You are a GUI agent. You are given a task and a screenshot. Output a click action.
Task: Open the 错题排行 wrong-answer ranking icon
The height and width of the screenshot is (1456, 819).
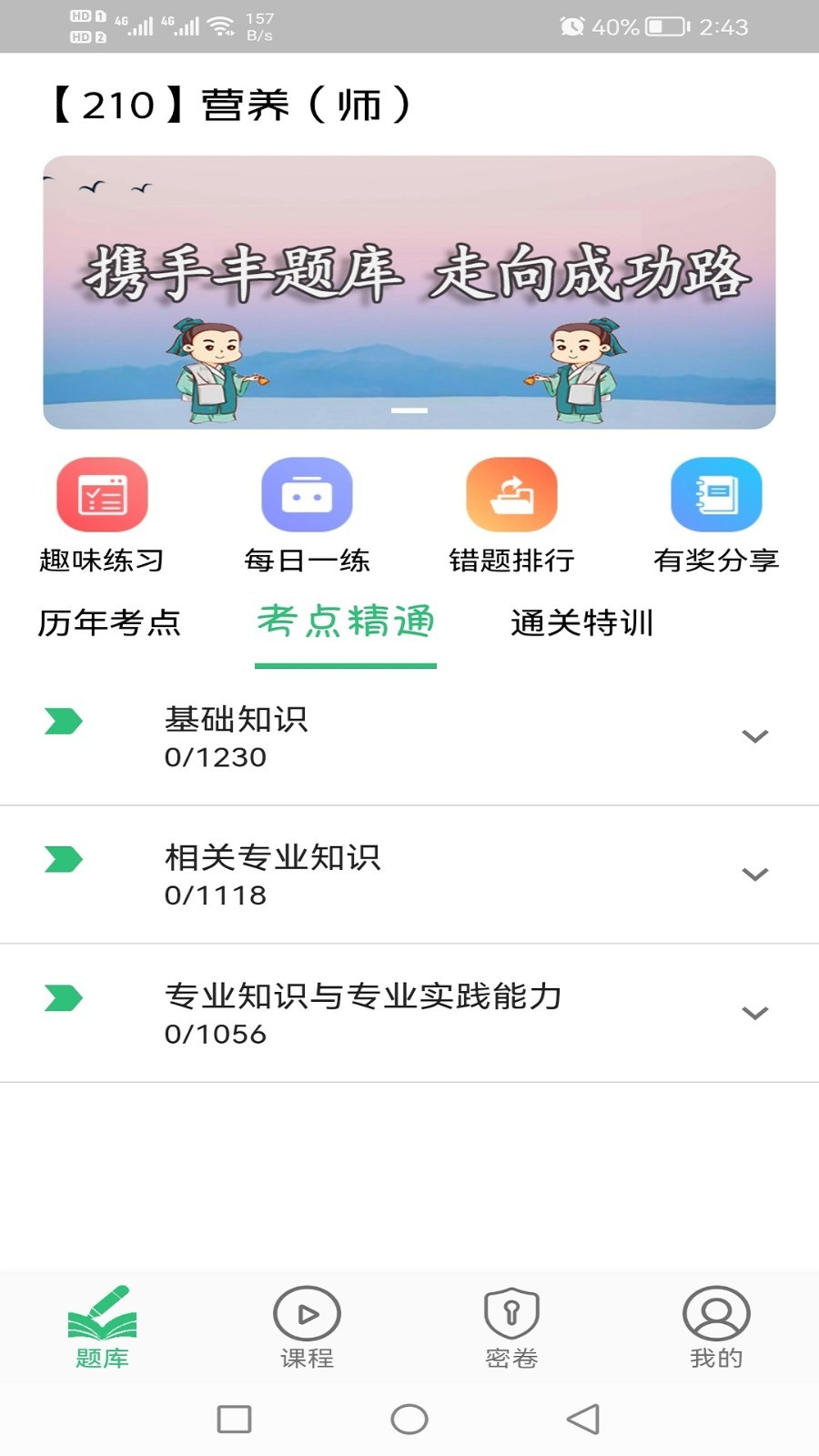tap(511, 494)
